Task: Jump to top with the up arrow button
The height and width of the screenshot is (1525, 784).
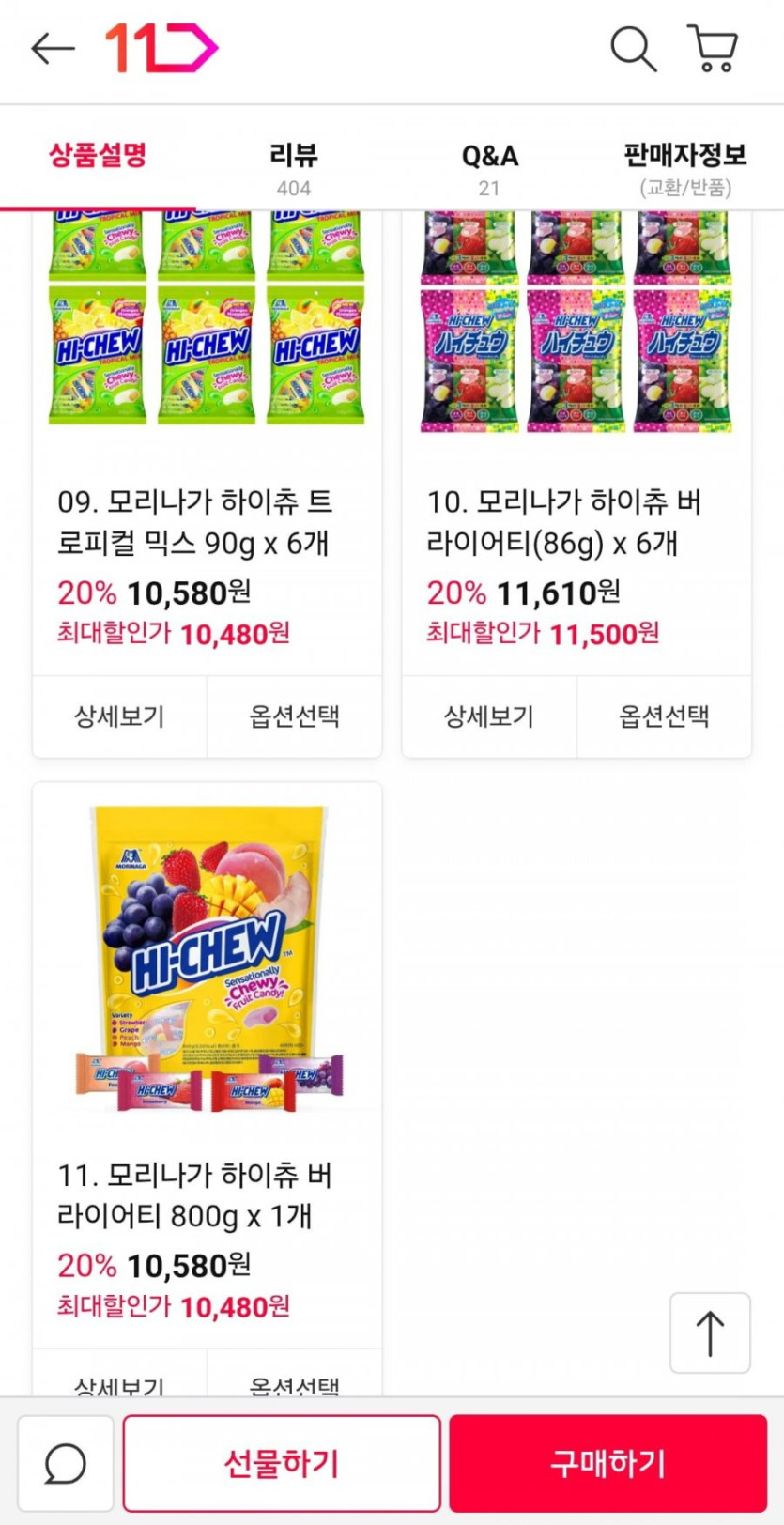Action: click(x=709, y=1332)
